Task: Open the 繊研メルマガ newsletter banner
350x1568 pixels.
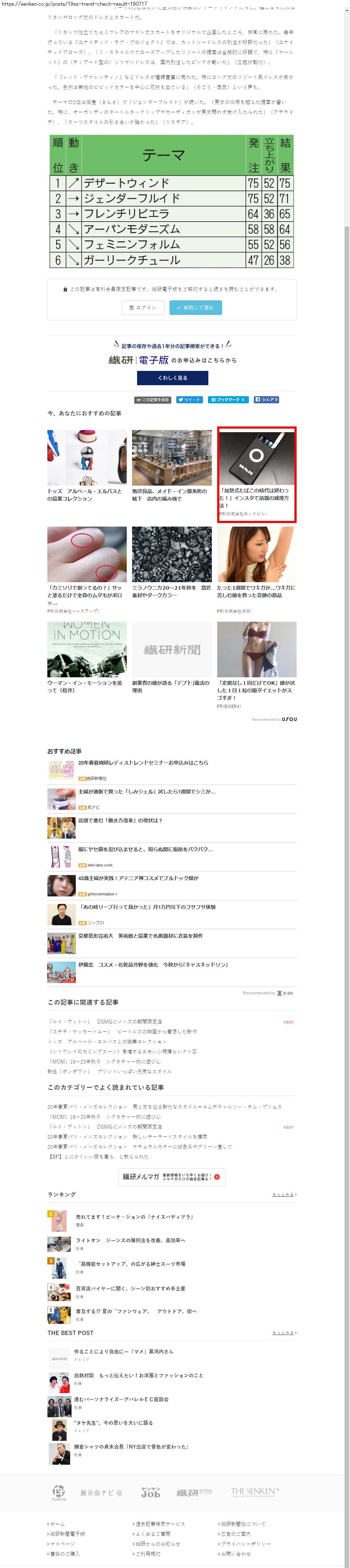Action: (172, 1176)
